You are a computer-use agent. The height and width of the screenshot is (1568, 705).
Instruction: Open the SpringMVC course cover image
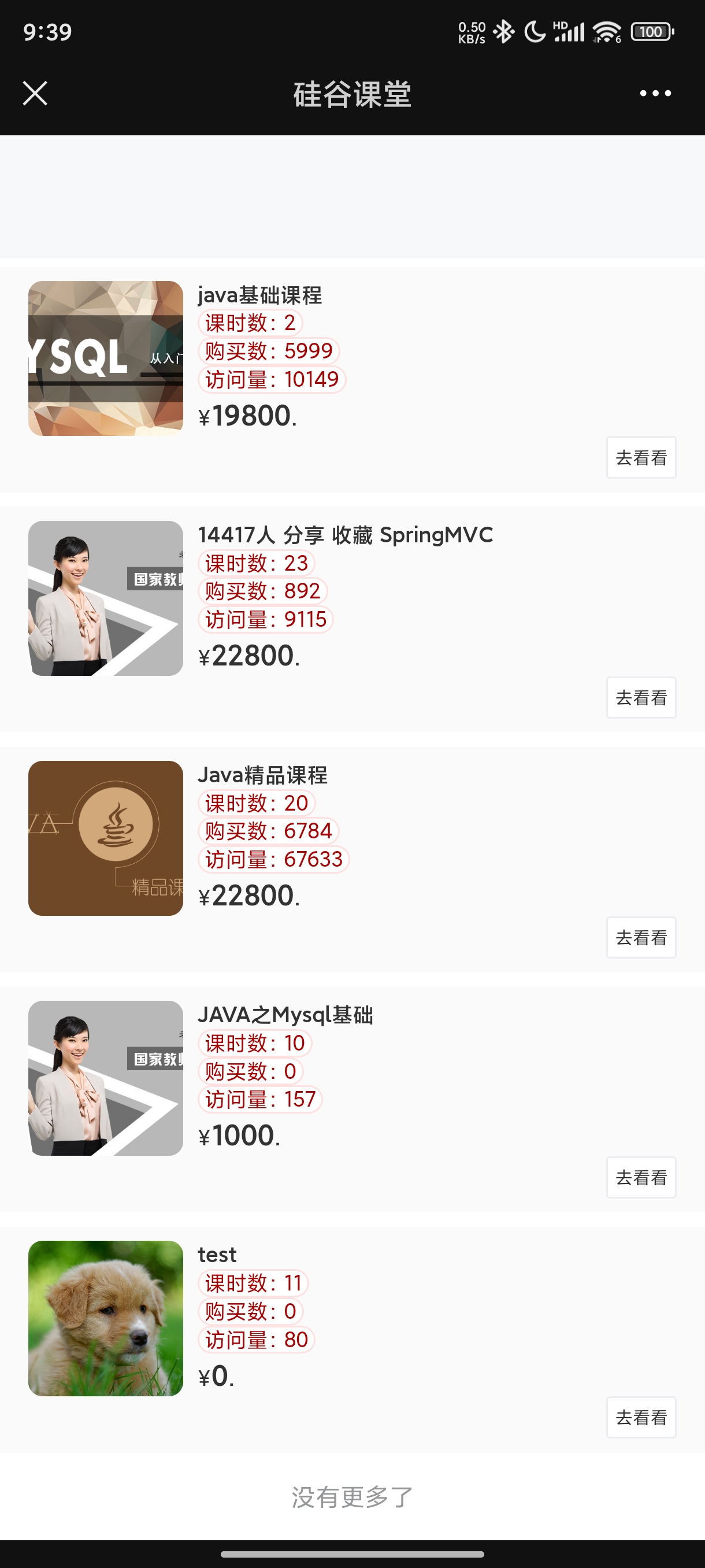(105, 598)
